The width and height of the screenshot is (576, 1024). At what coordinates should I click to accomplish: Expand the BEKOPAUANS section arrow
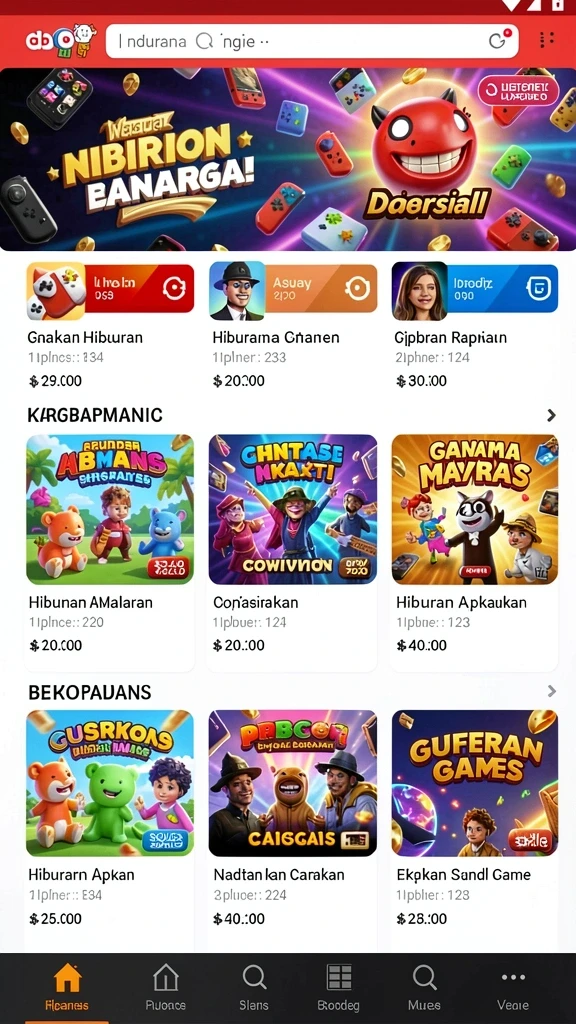[552, 691]
